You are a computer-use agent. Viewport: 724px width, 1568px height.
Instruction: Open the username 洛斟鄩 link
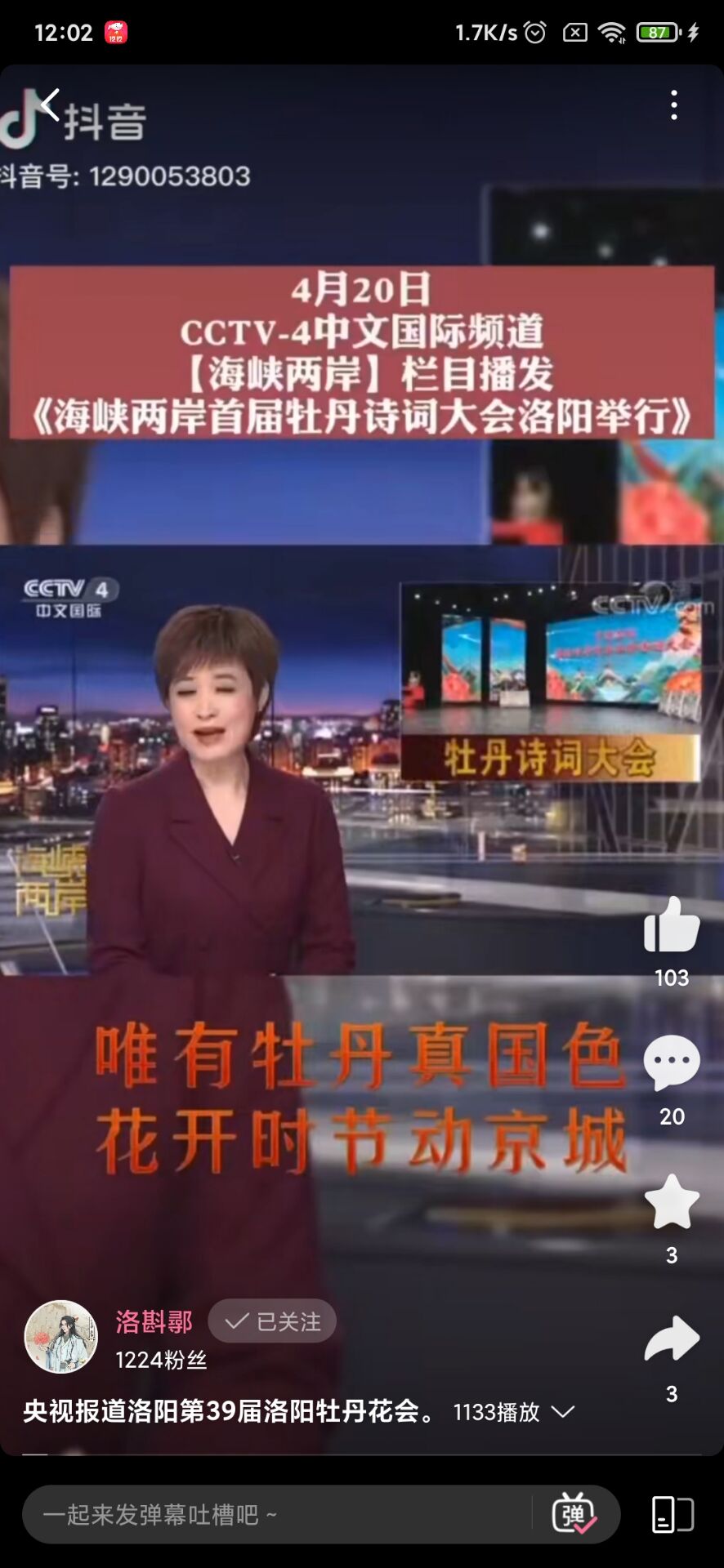point(154,1321)
